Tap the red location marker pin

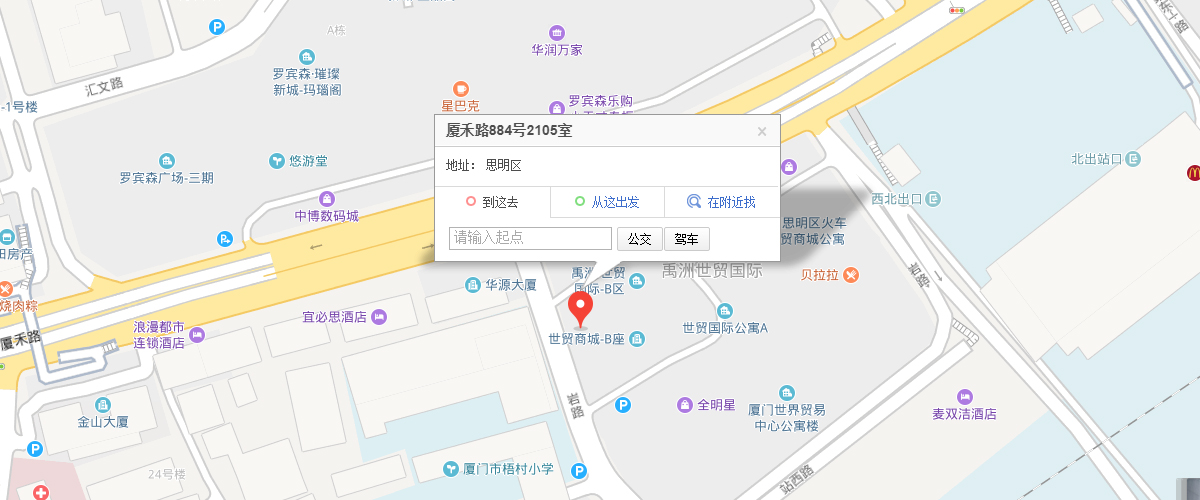point(581,307)
